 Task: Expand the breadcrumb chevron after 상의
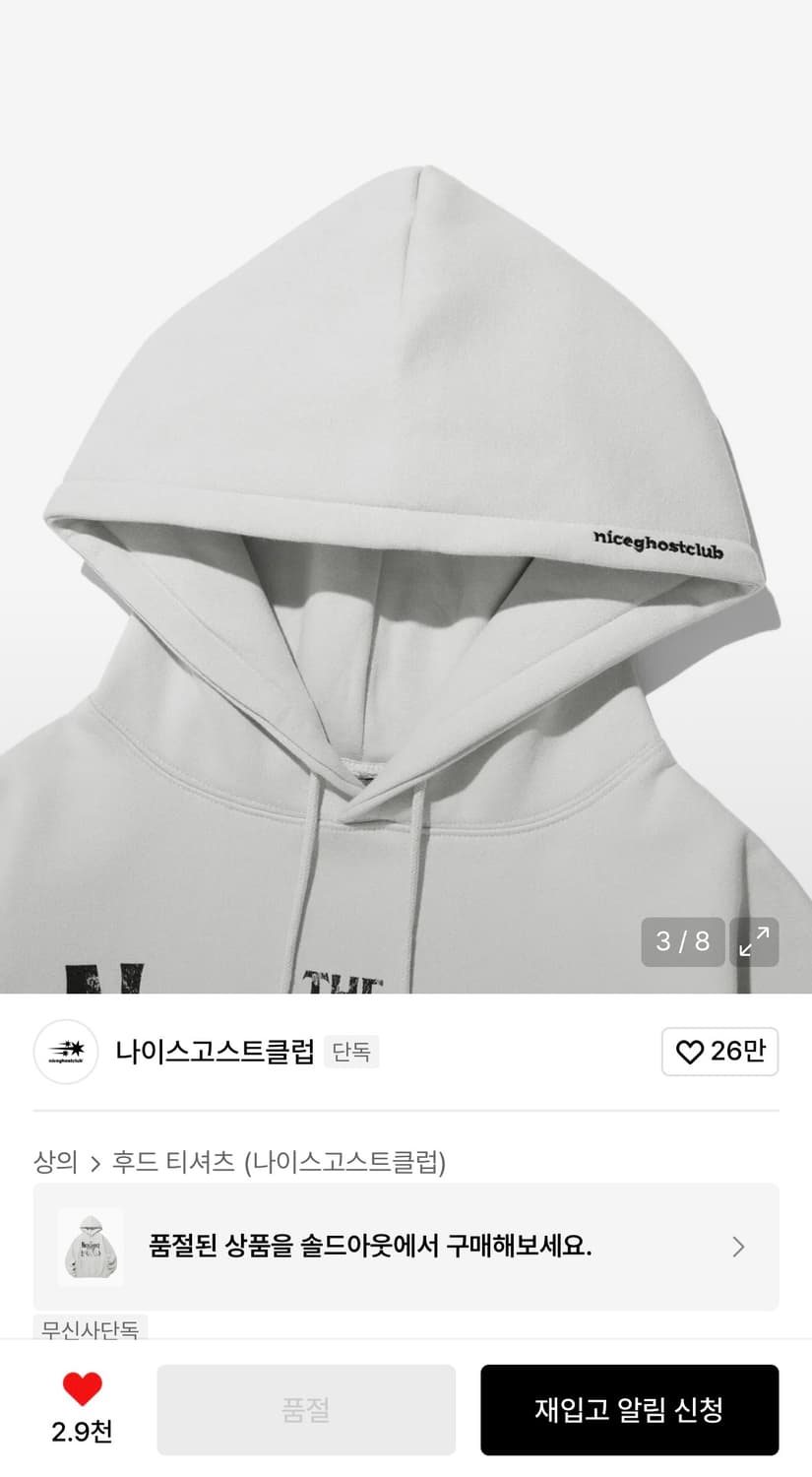click(x=94, y=1162)
